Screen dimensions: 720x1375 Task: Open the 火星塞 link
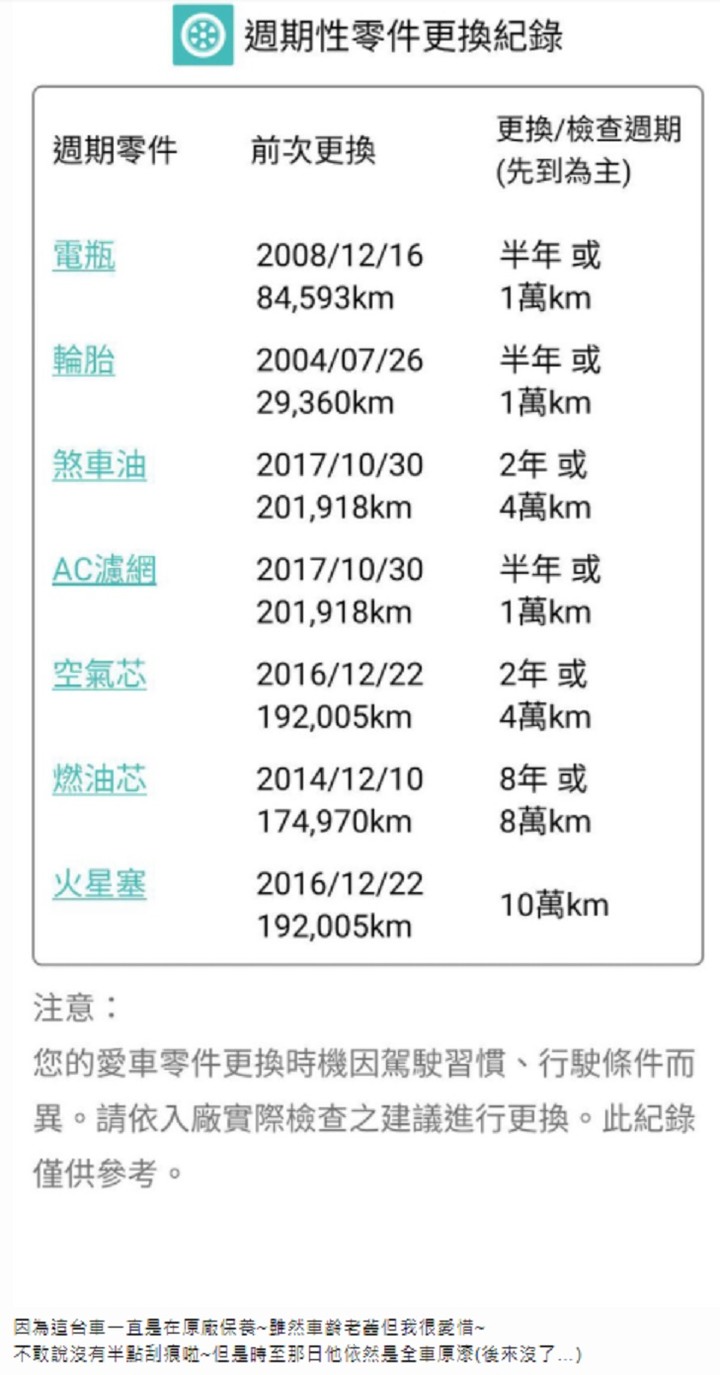[x=99, y=884]
